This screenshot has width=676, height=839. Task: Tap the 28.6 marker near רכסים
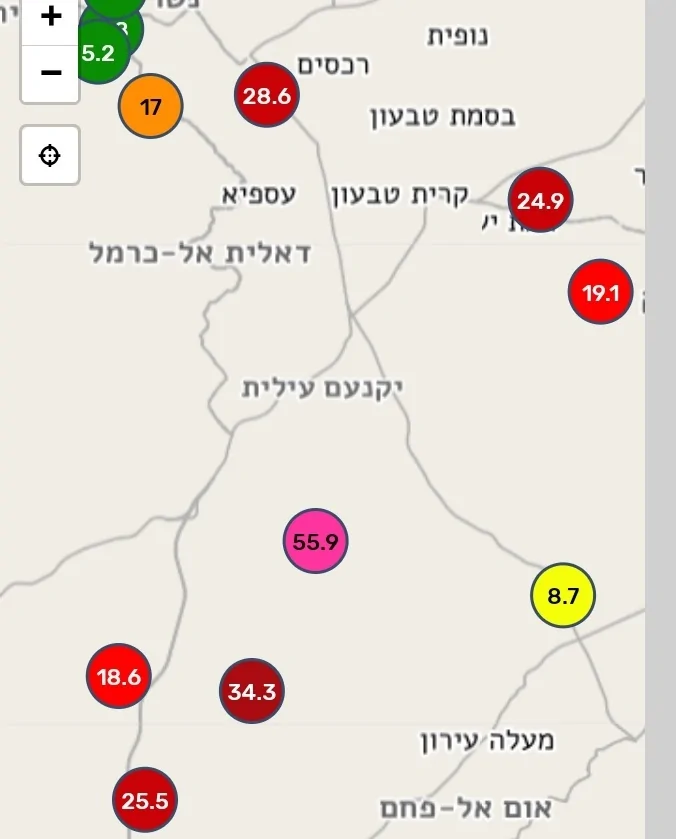coord(267,96)
